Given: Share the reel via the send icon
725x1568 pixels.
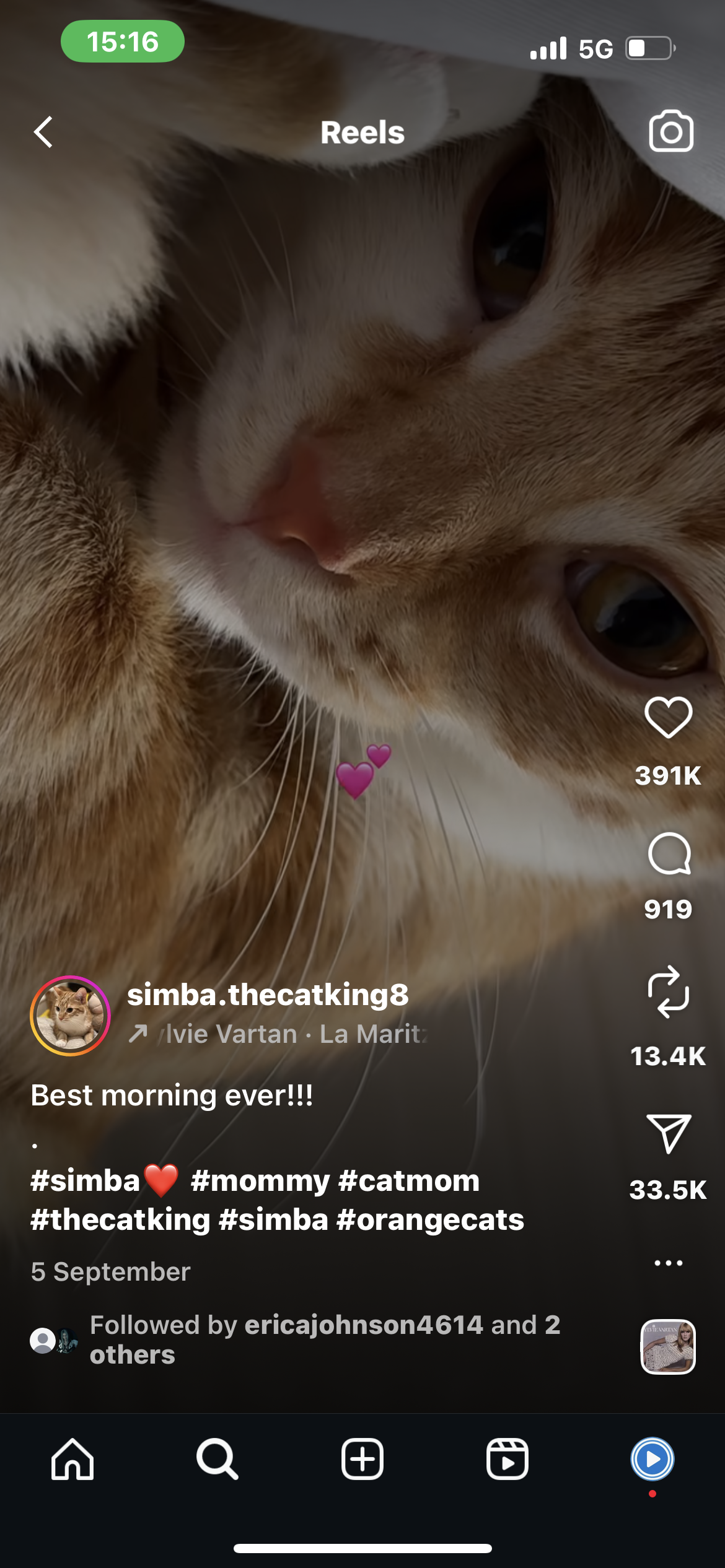Looking at the screenshot, I should pyautogui.click(x=668, y=1133).
